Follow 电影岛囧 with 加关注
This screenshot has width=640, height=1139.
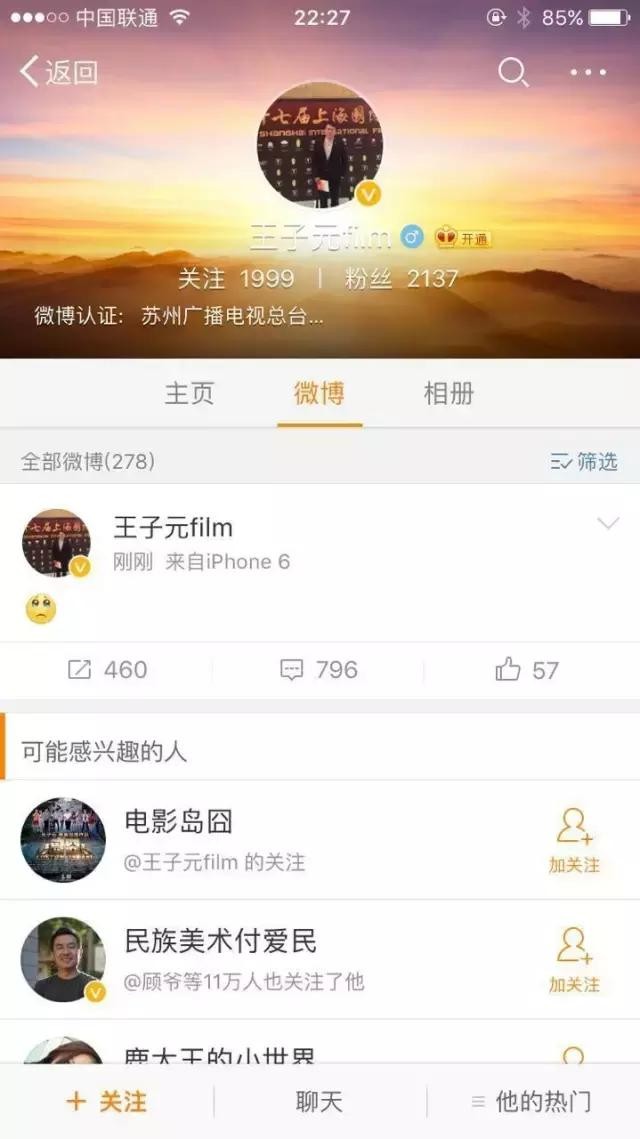coord(574,840)
